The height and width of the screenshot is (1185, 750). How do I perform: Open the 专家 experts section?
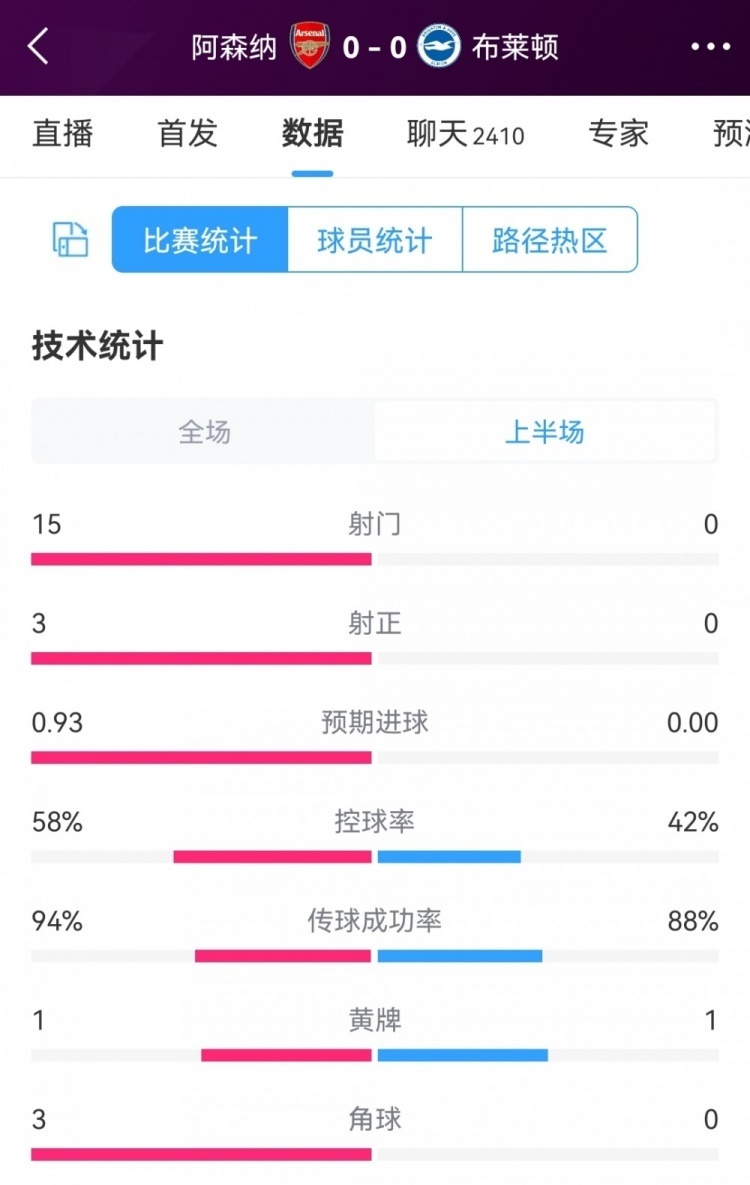618,134
